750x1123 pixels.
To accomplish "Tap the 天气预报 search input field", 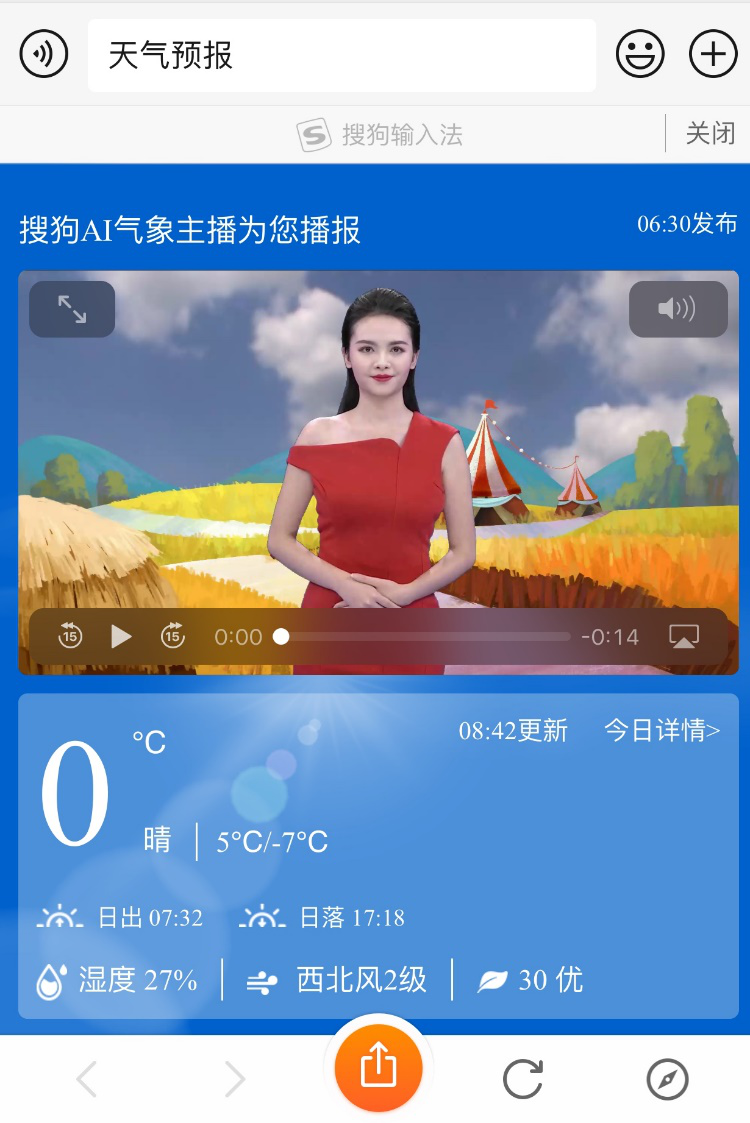I will point(342,53).
